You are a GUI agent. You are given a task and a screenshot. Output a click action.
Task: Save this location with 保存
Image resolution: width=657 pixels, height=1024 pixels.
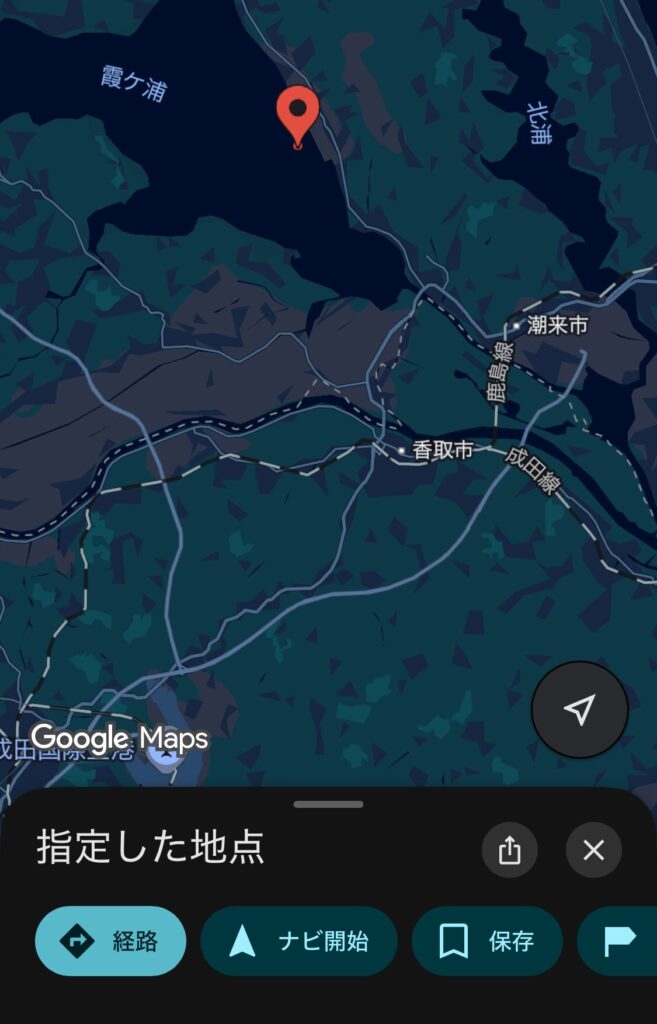(487, 941)
